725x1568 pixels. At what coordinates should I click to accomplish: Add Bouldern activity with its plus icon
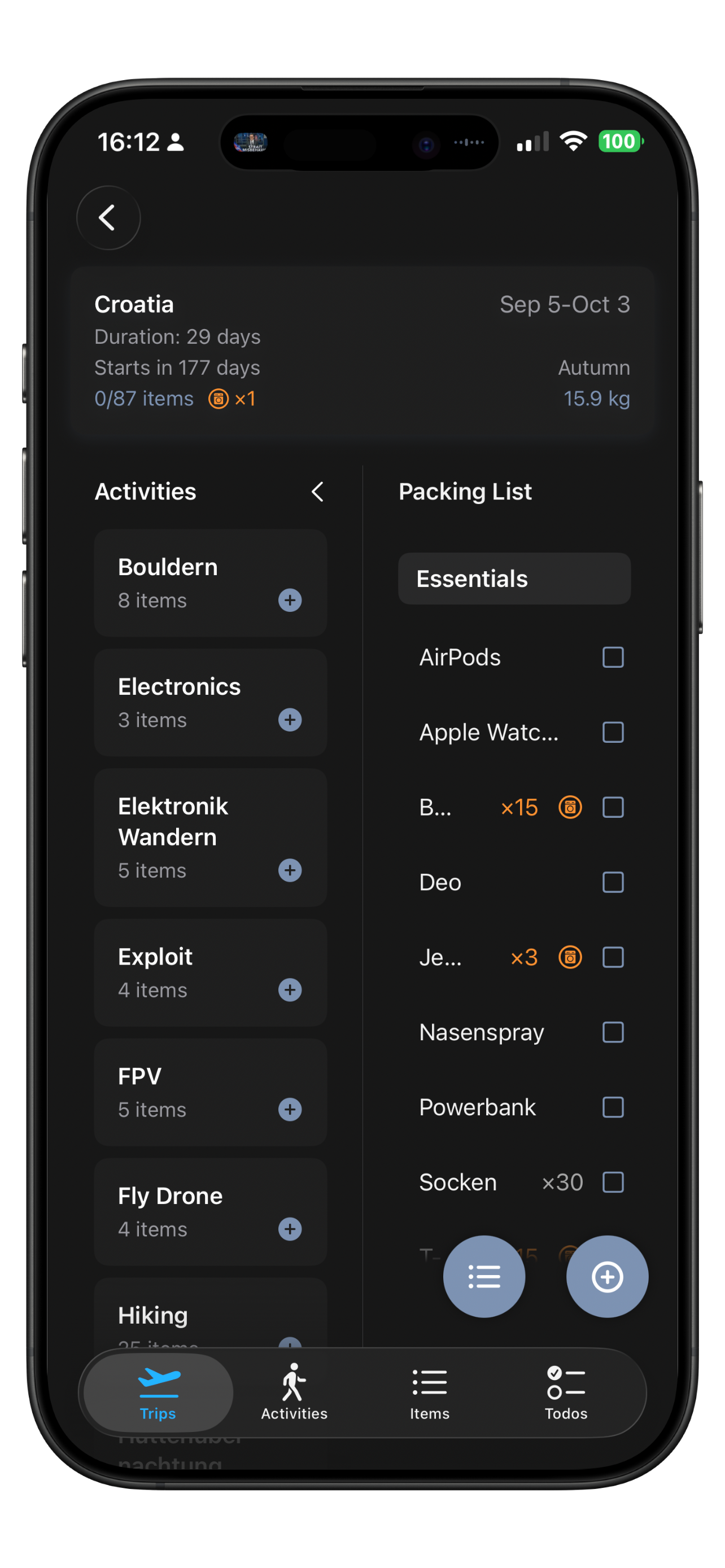[x=290, y=600]
